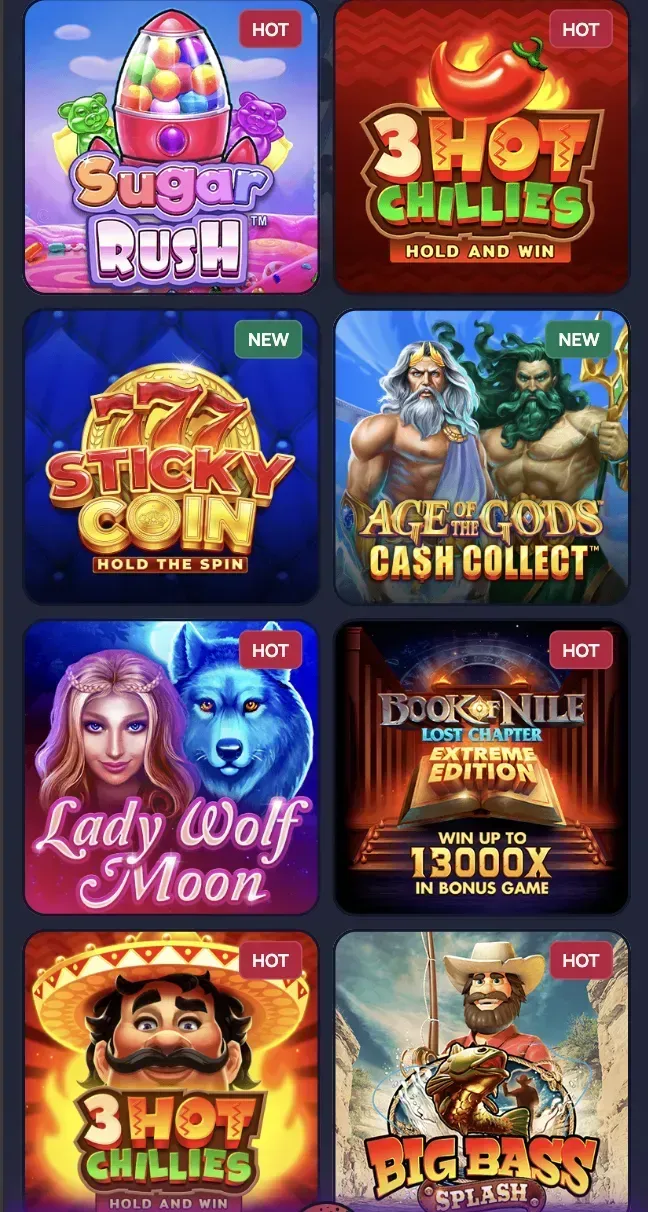Open the 777 Sticky Coin game
Viewport: 648px width, 1212px height.
(x=171, y=457)
